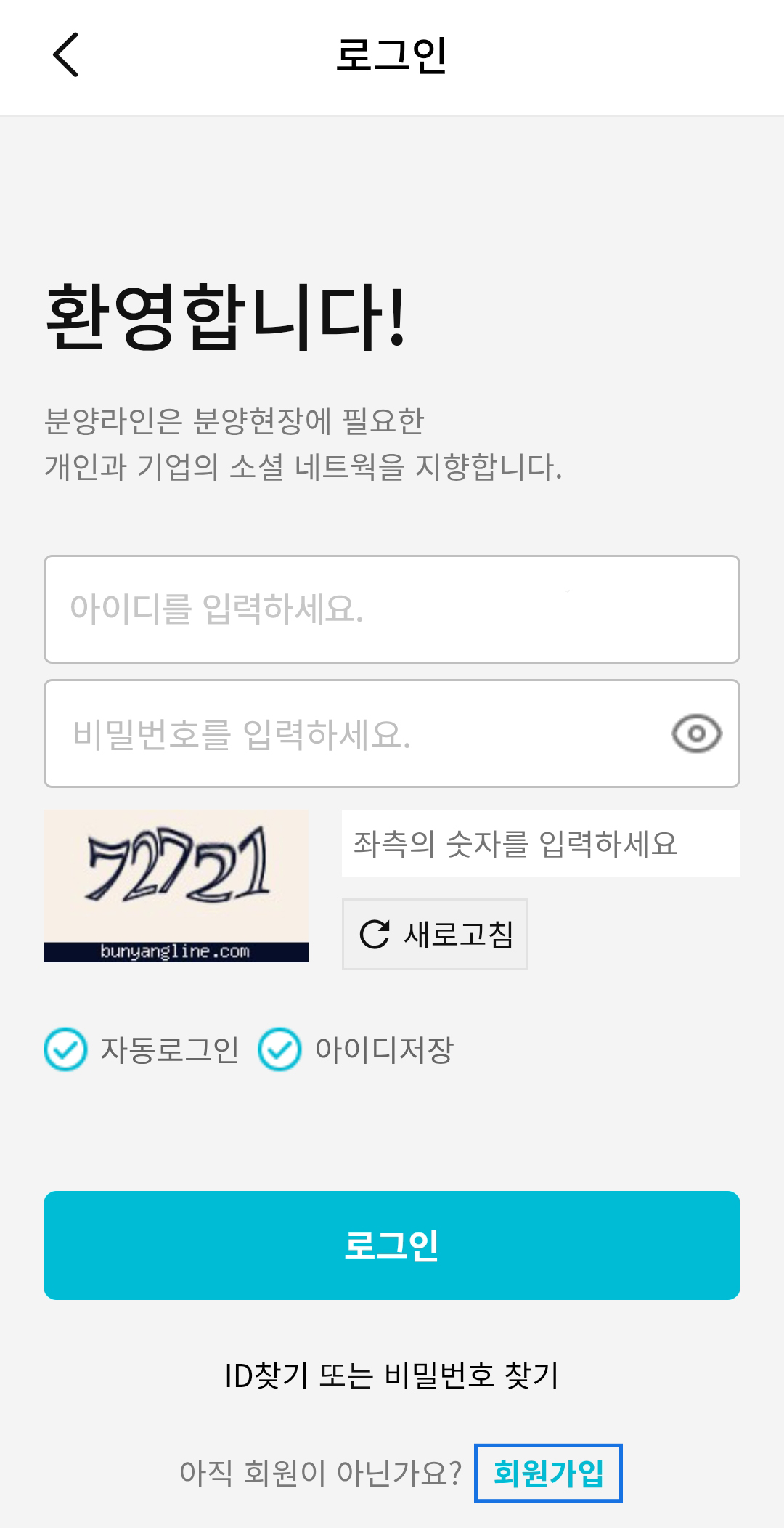This screenshot has width=784, height=1528.
Task: Uncheck the 아이디저장 checkbox
Action: click(279, 1050)
